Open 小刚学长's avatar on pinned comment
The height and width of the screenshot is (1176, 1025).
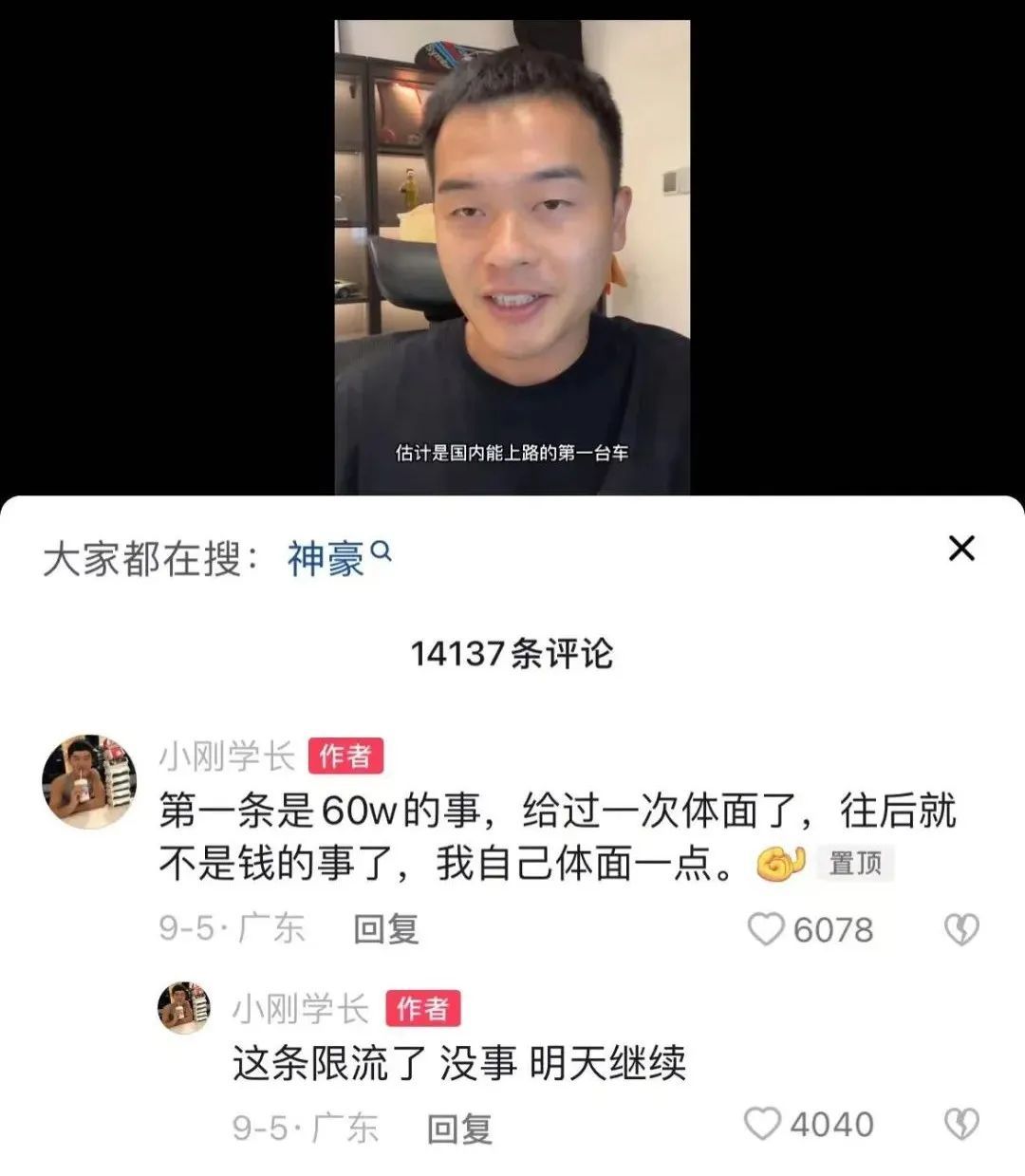click(x=89, y=781)
